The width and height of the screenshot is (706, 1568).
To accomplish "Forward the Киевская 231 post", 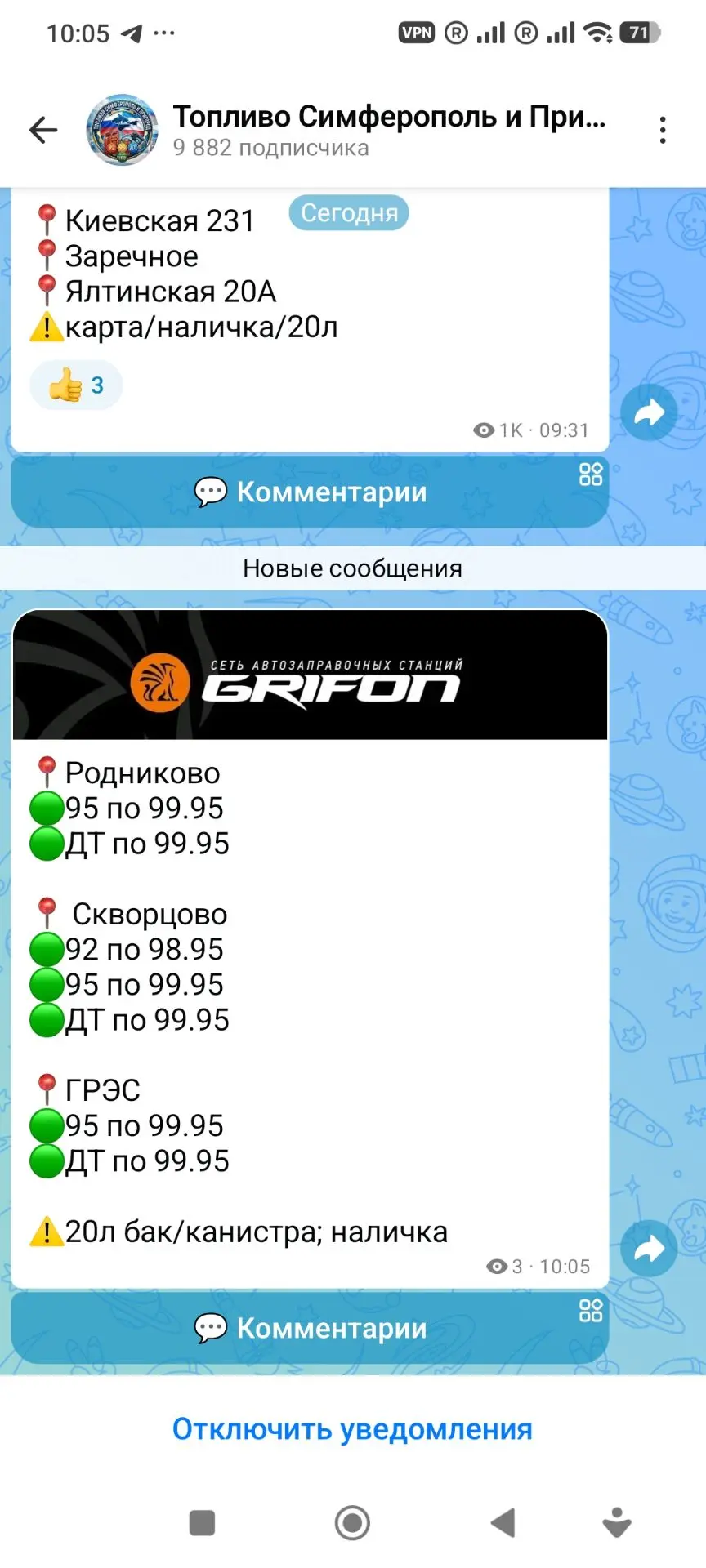I will 649,412.
